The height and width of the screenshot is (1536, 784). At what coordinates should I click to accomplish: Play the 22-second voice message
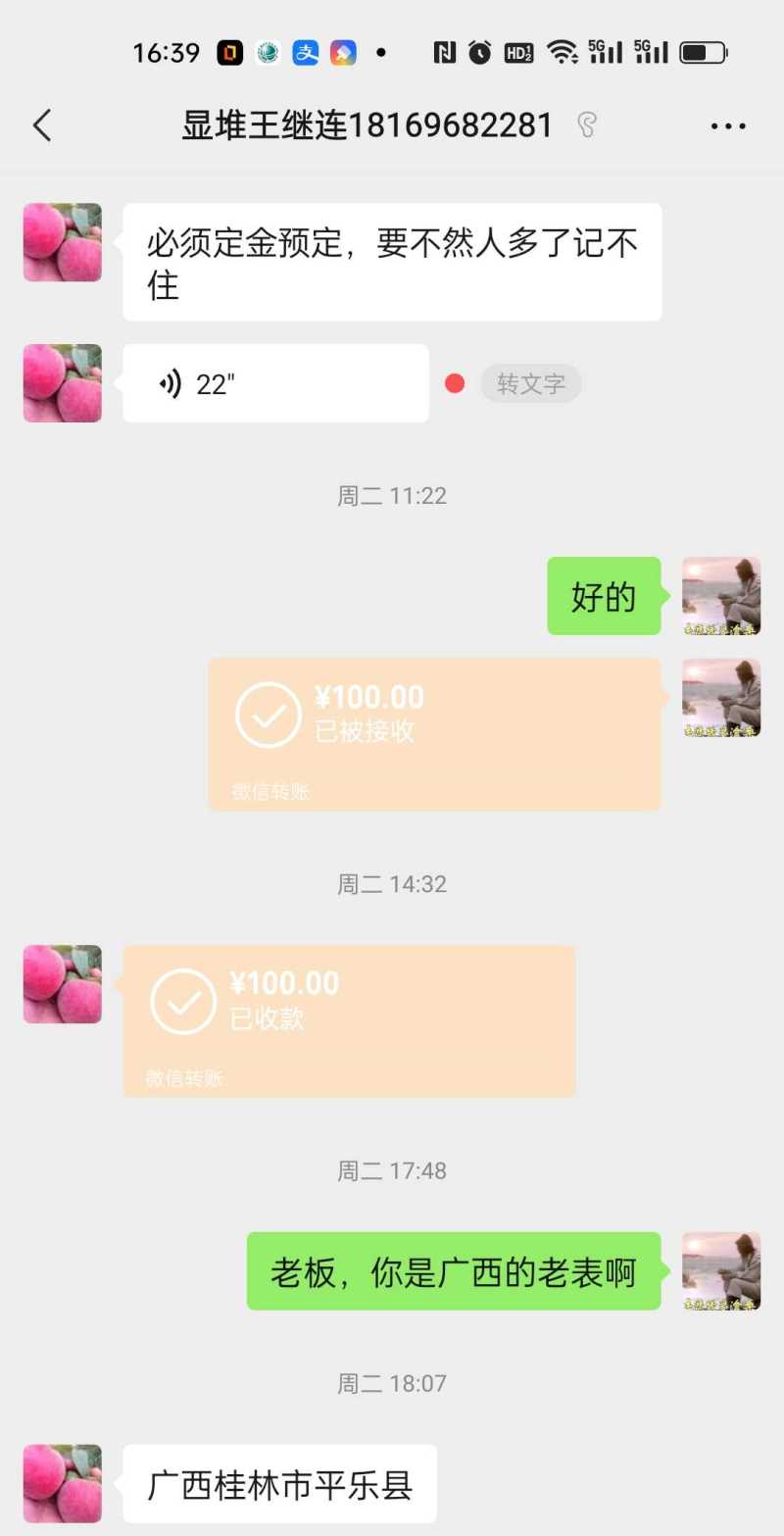point(275,383)
